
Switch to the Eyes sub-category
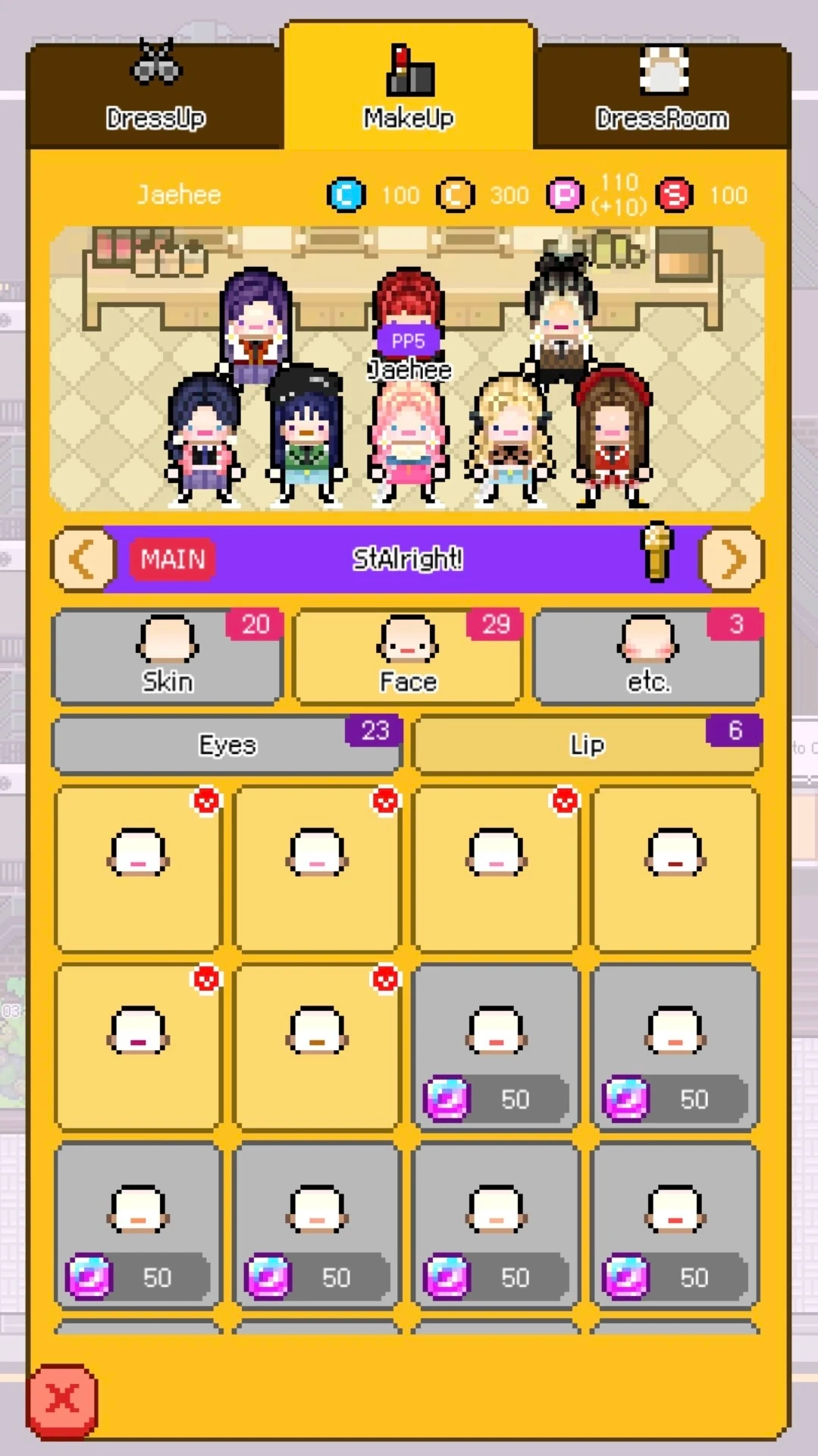click(x=227, y=745)
